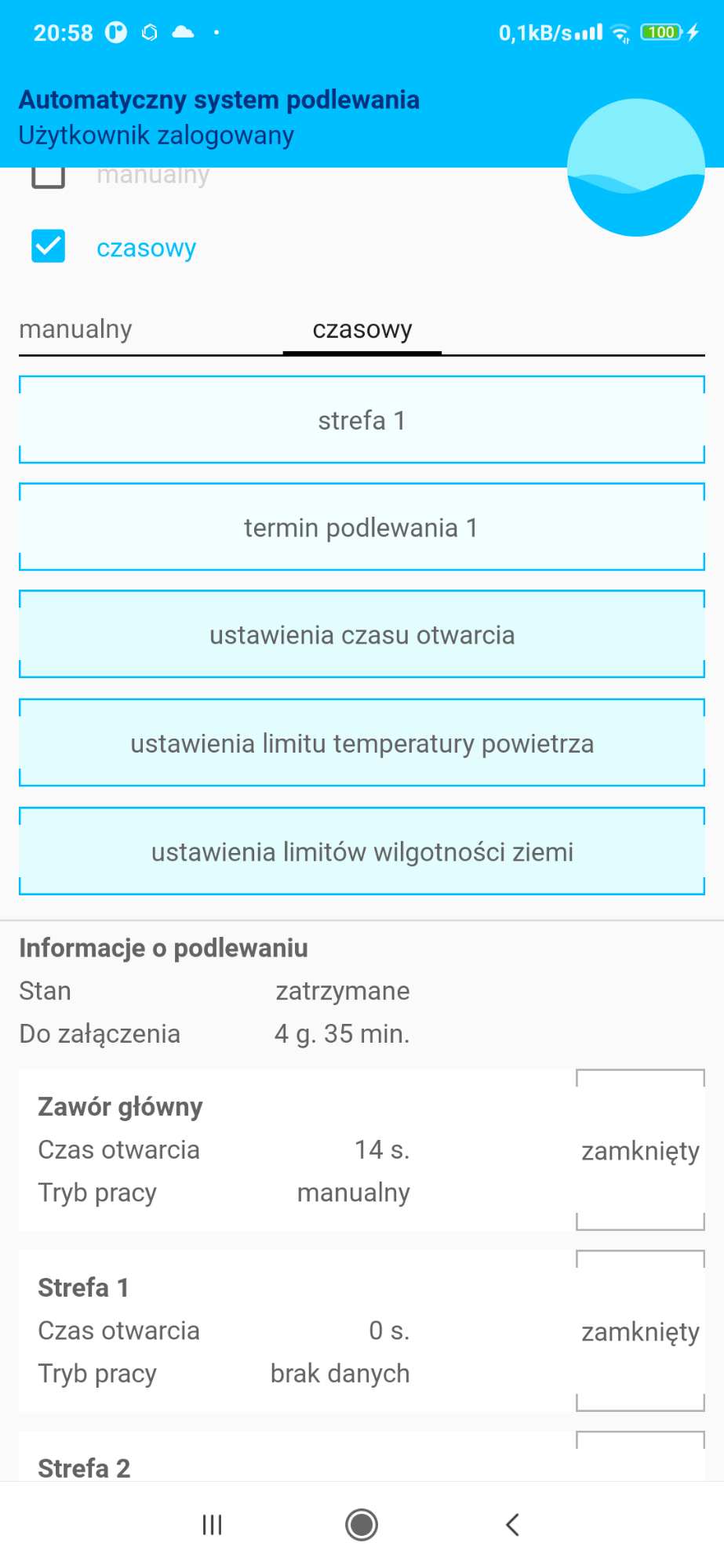Tap zamknięty button for Strefa 1
The width and height of the screenshot is (724, 1568).
coord(640,1331)
